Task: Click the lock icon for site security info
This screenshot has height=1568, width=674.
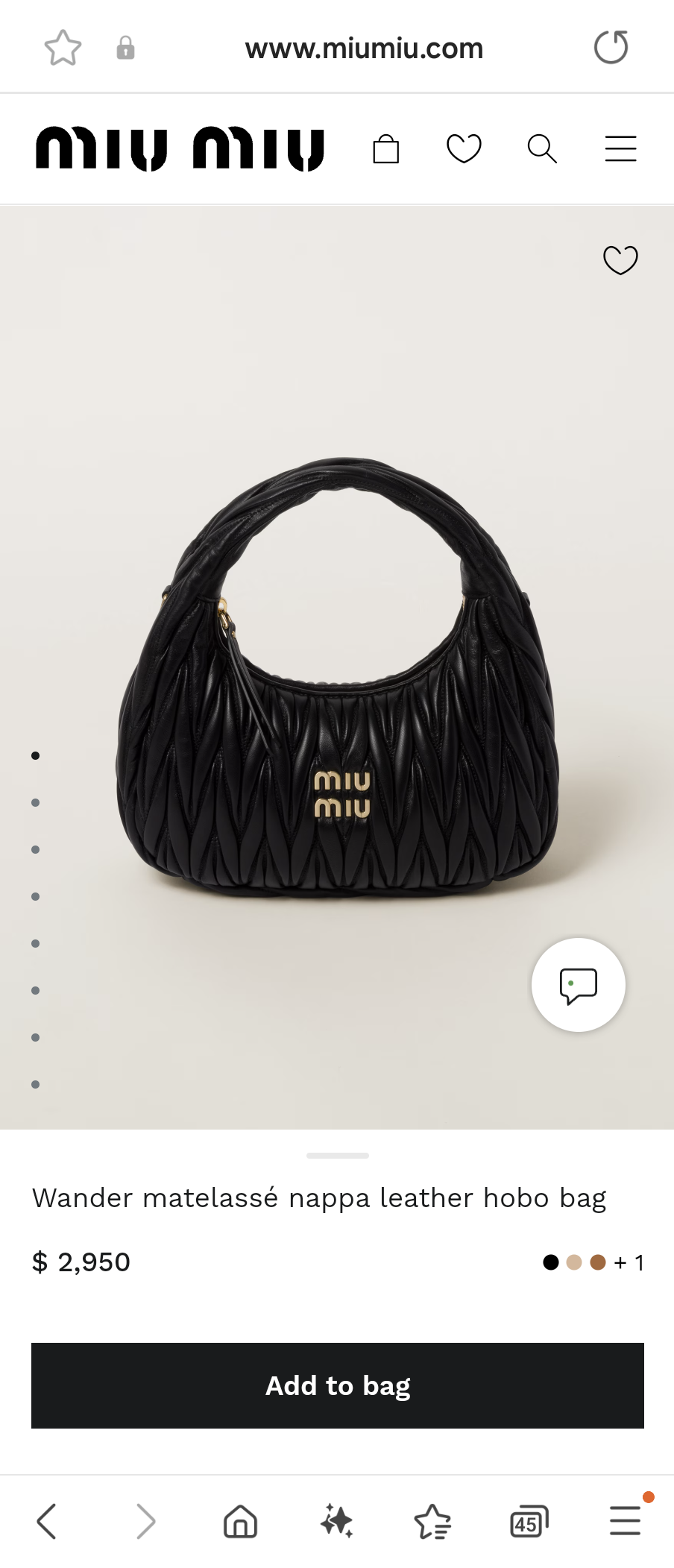Action: point(125,47)
